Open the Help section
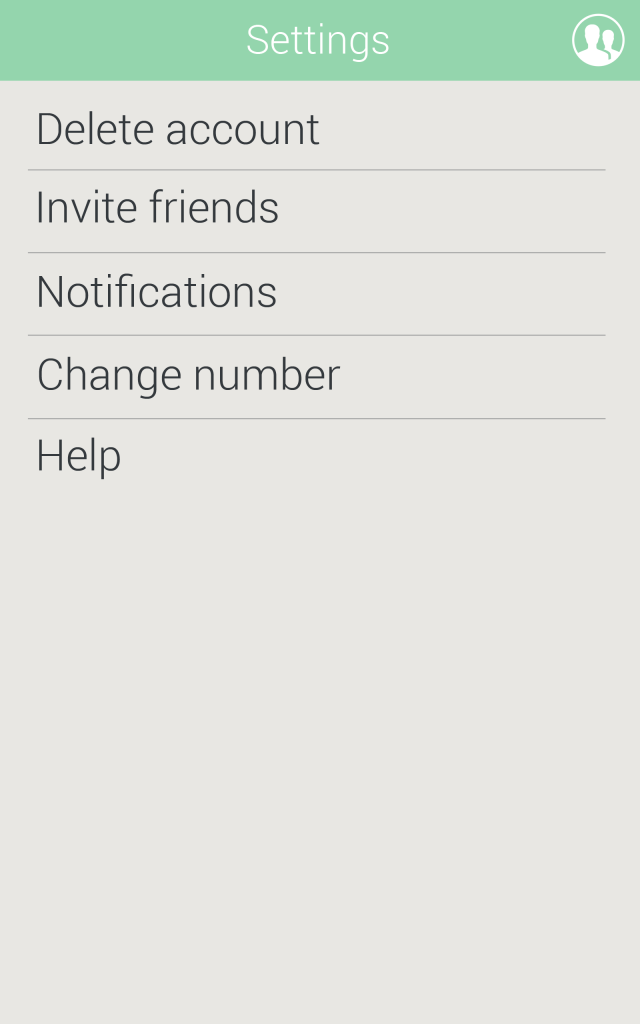640x1024 pixels. [x=79, y=456]
